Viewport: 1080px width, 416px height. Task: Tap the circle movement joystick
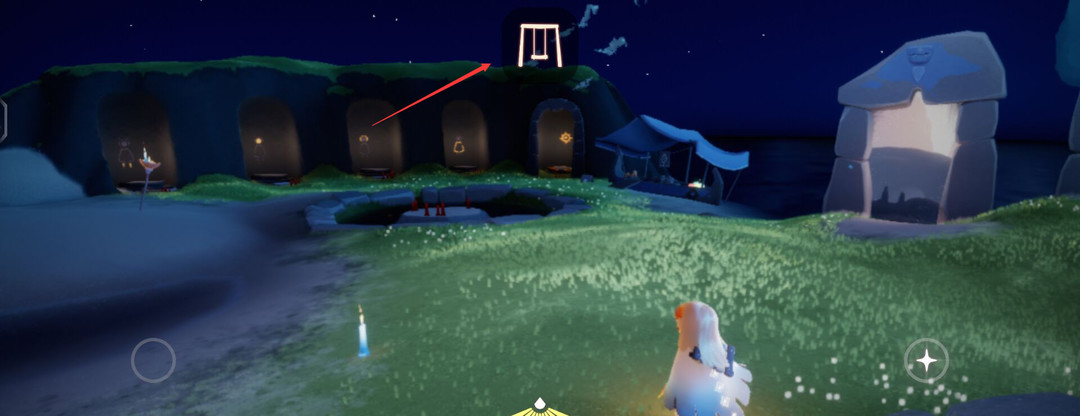click(x=153, y=360)
